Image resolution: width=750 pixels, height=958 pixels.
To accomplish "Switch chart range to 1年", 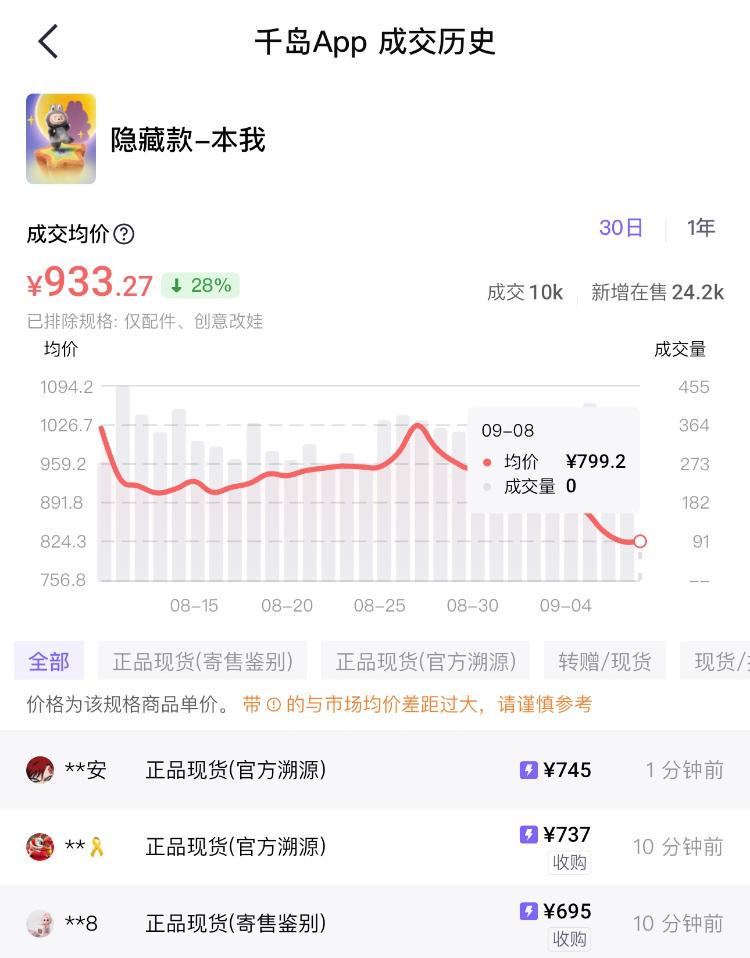I will pos(701,228).
